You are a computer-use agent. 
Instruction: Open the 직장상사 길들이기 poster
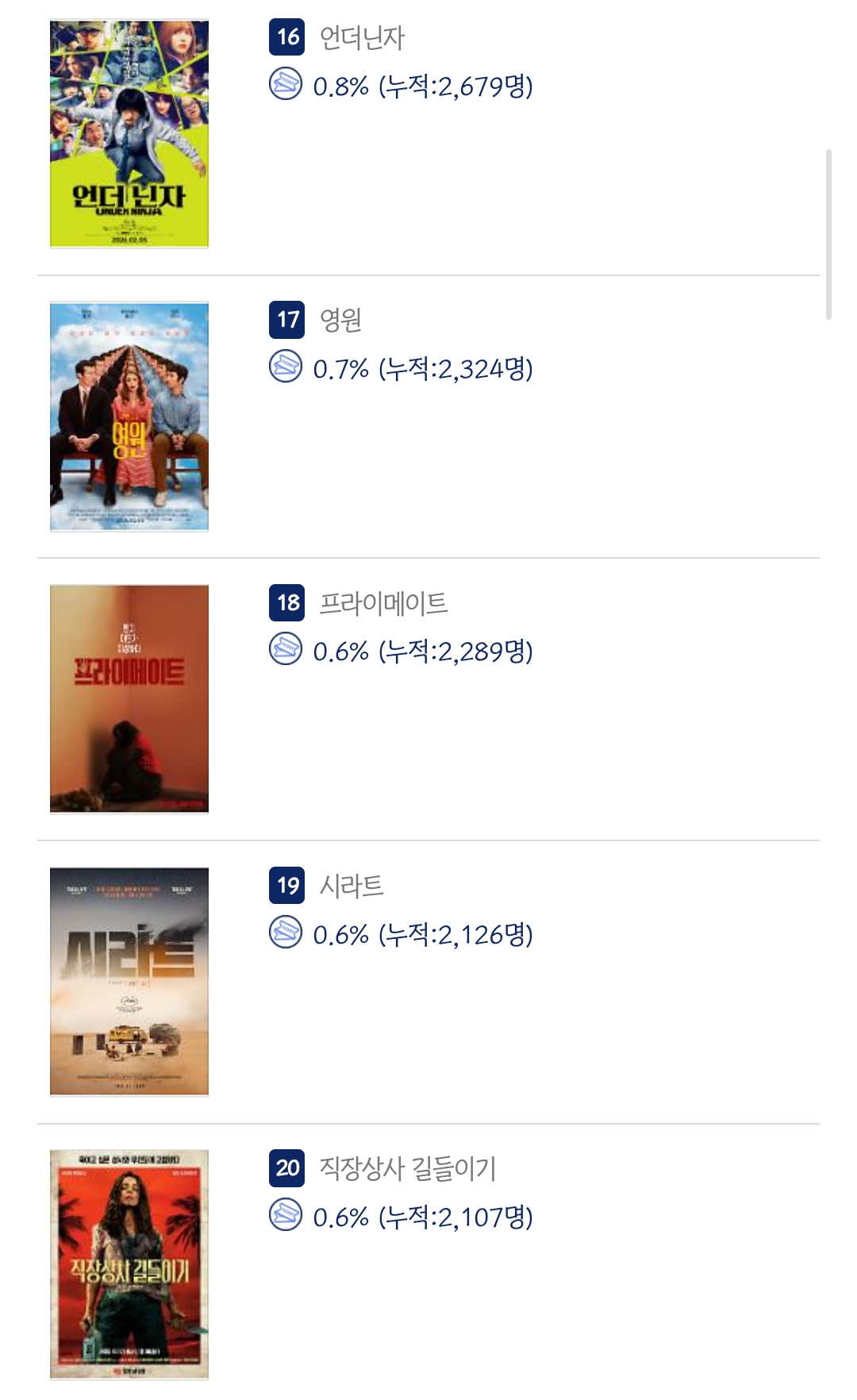129,1264
